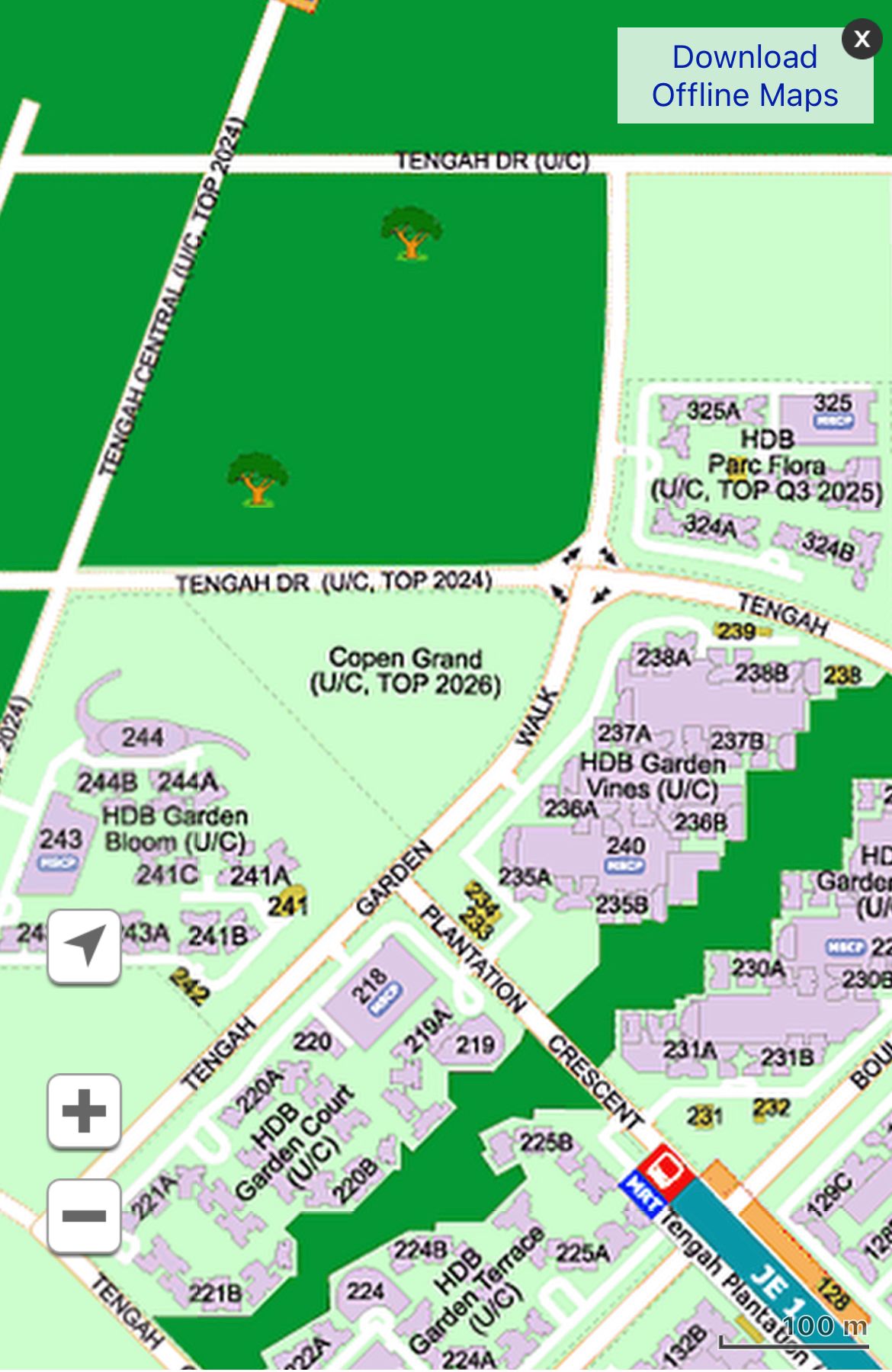The image size is (892, 1372).
Task: Tap Download Offline Maps banner
Action: click(x=744, y=76)
